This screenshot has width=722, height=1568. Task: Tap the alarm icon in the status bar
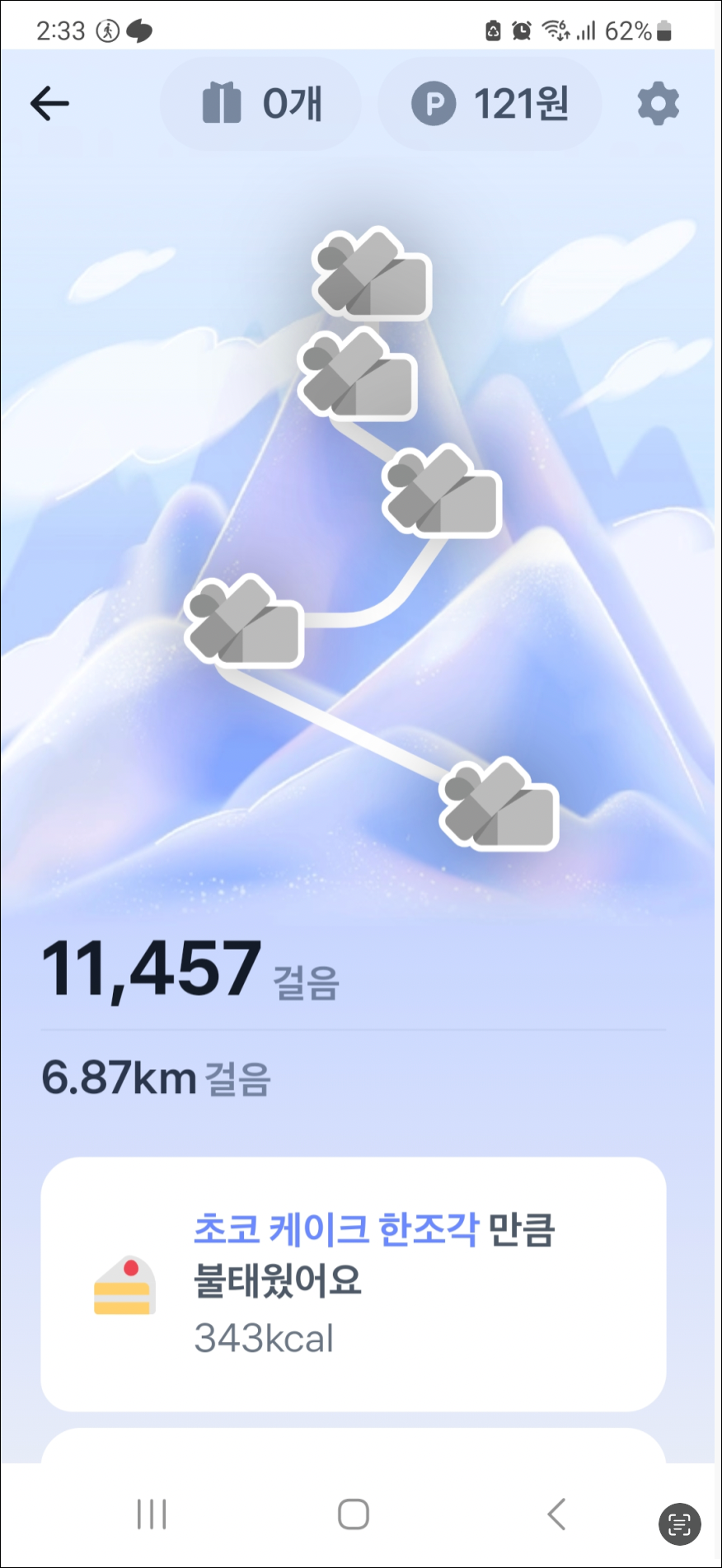520,30
